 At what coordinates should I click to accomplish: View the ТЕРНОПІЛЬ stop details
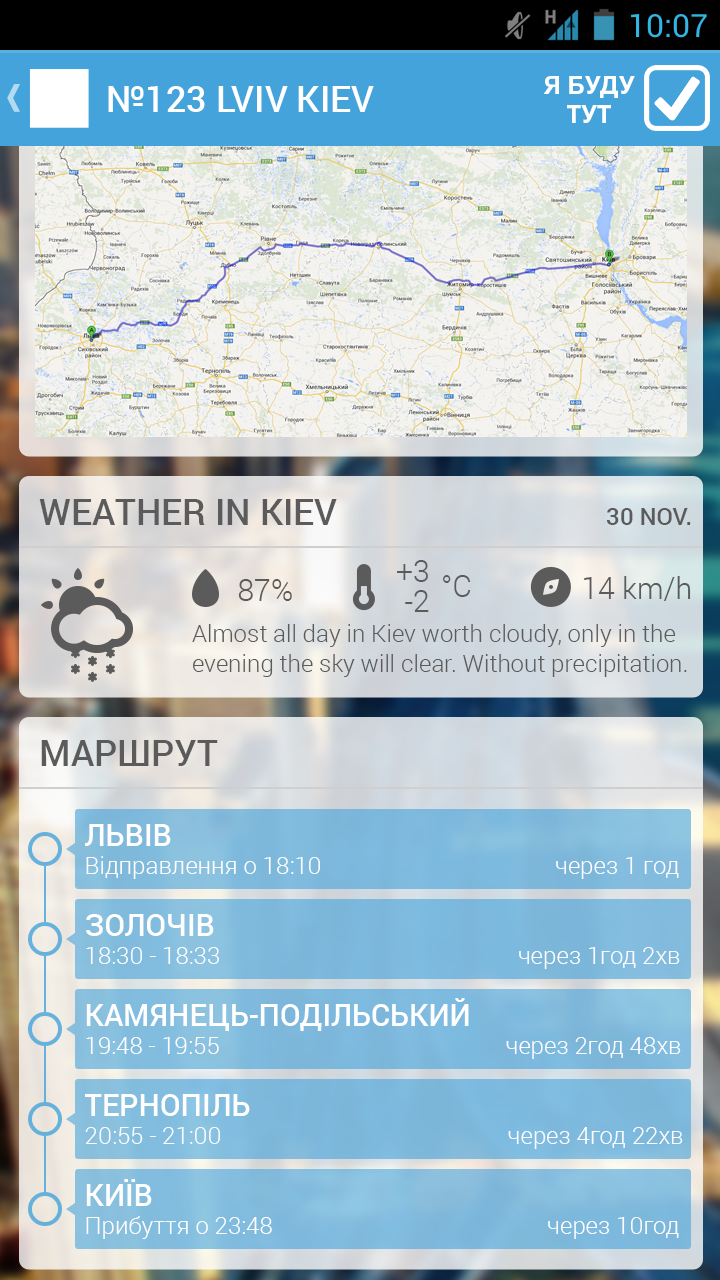point(382,1119)
